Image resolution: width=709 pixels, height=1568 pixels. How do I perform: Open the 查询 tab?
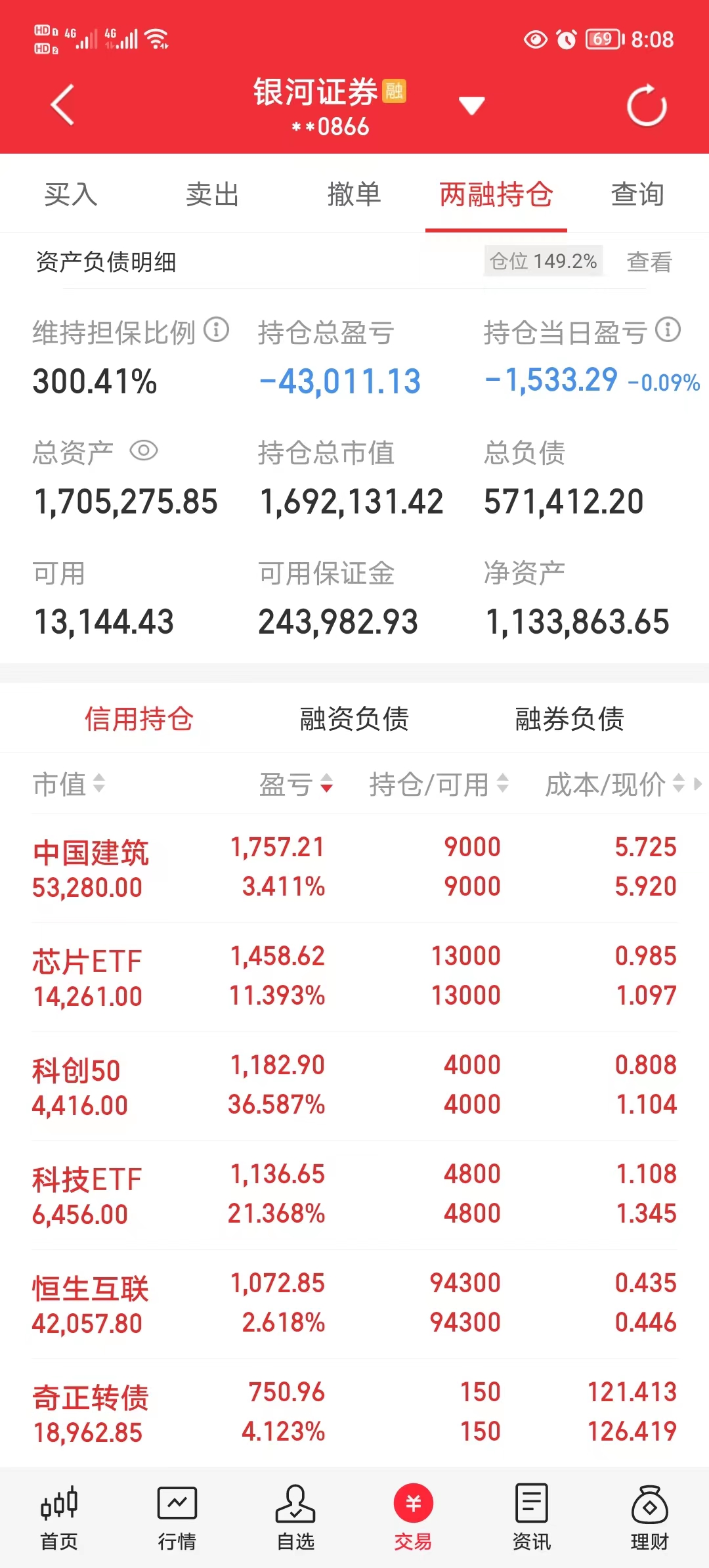tap(637, 194)
